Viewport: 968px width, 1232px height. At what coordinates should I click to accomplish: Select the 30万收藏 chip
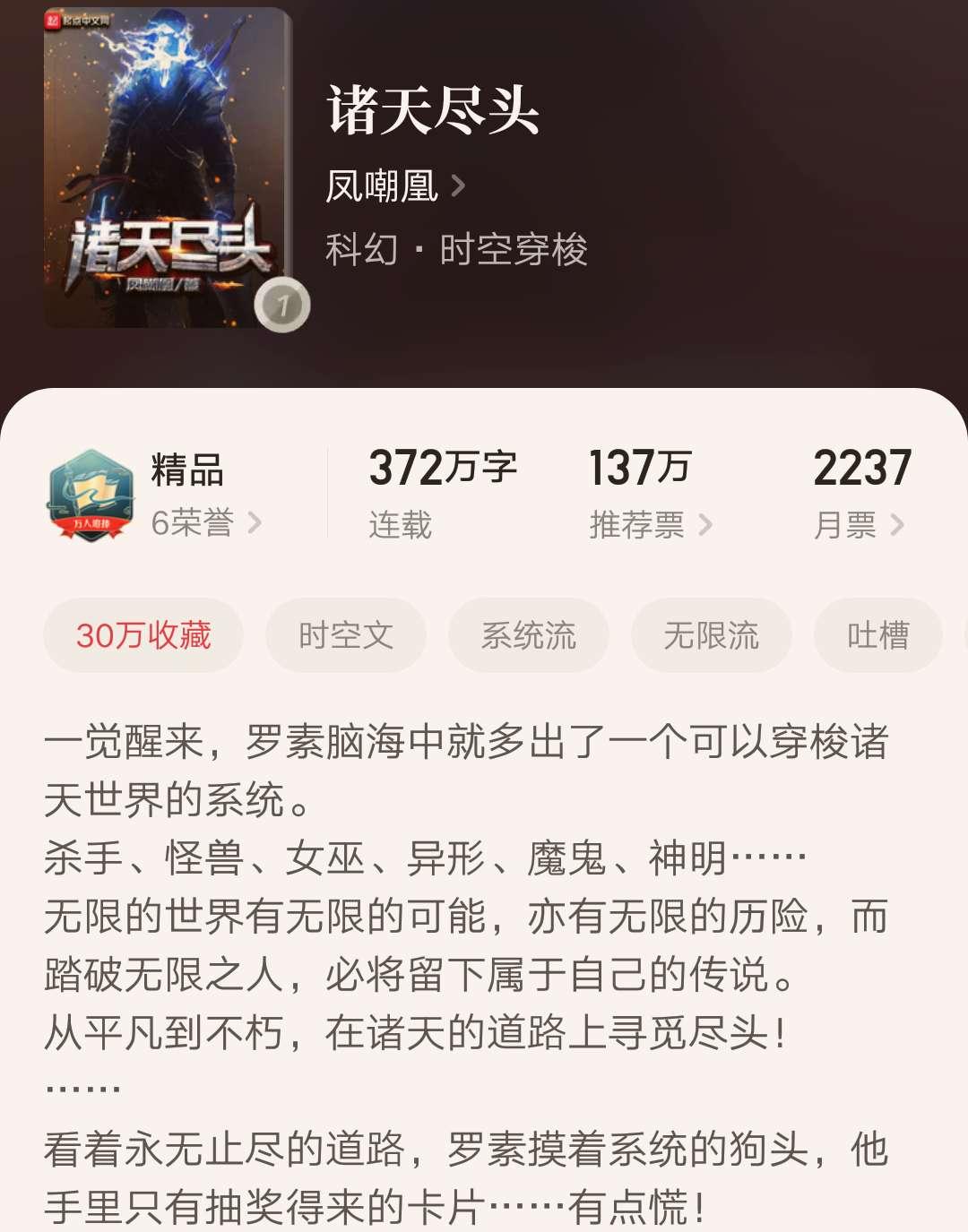tap(143, 635)
